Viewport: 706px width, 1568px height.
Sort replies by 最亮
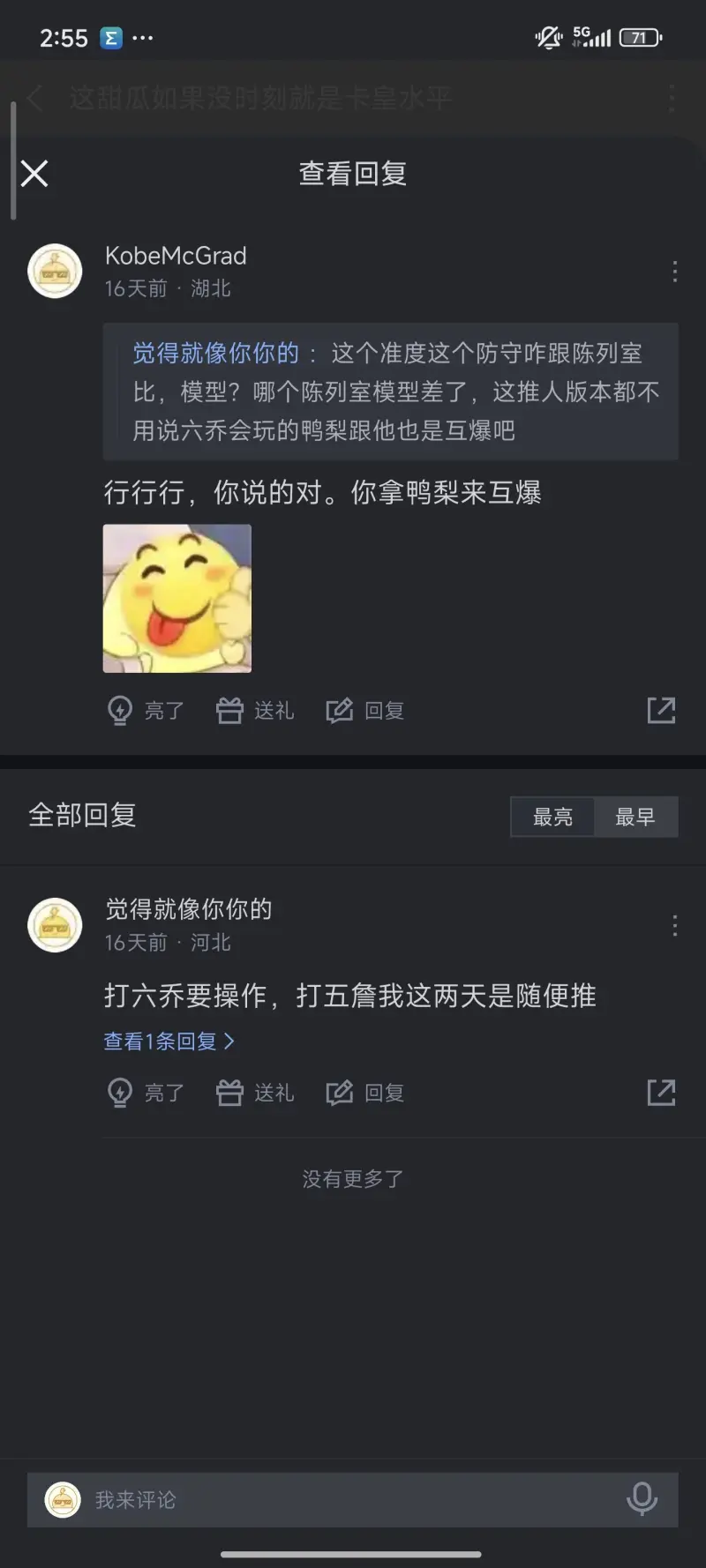pos(552,818)
